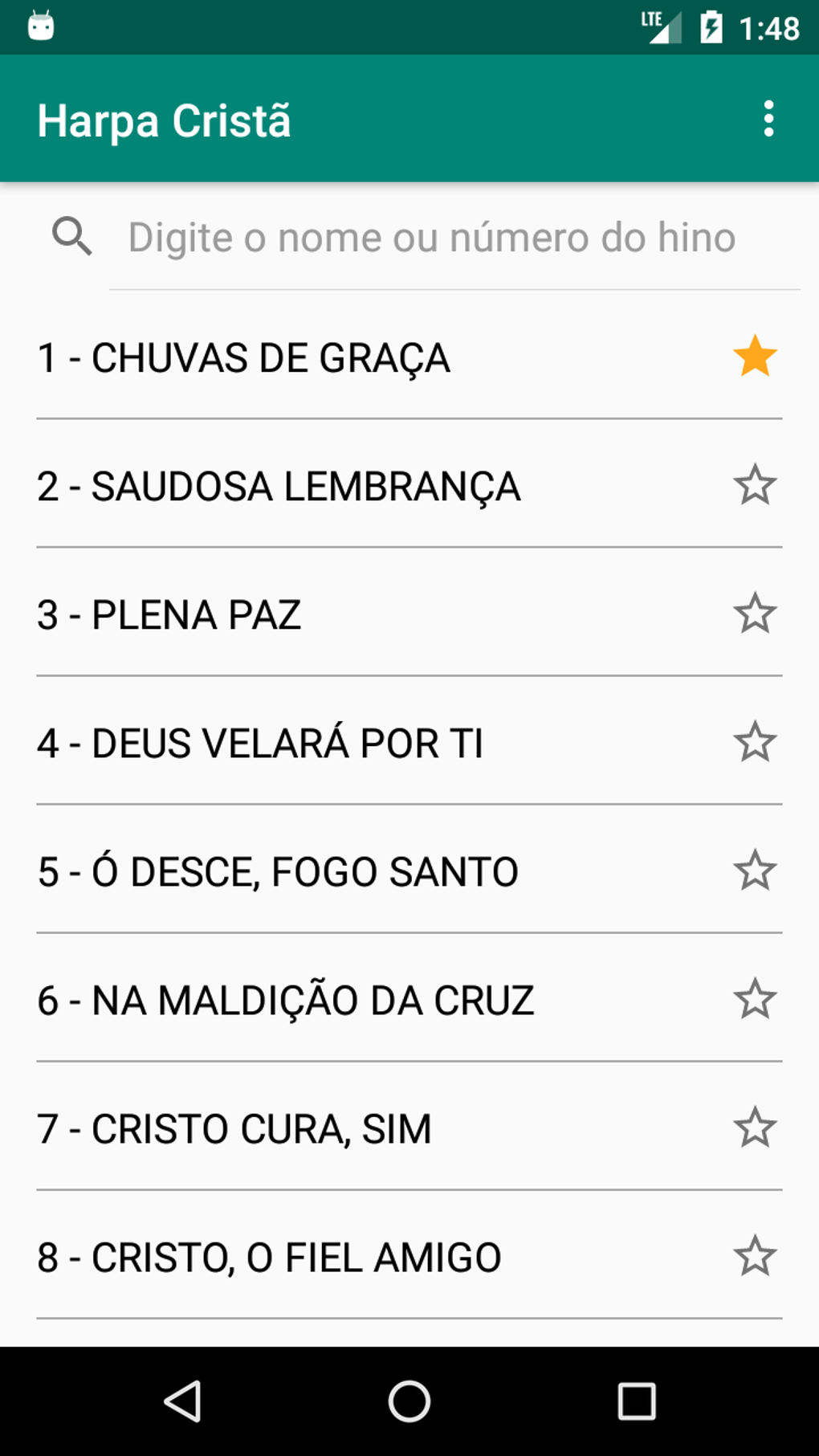Star hymn 8 Cristo, O Fiel Amigo
Screen dimensions: 819x1456
[x=755, y=1256]
